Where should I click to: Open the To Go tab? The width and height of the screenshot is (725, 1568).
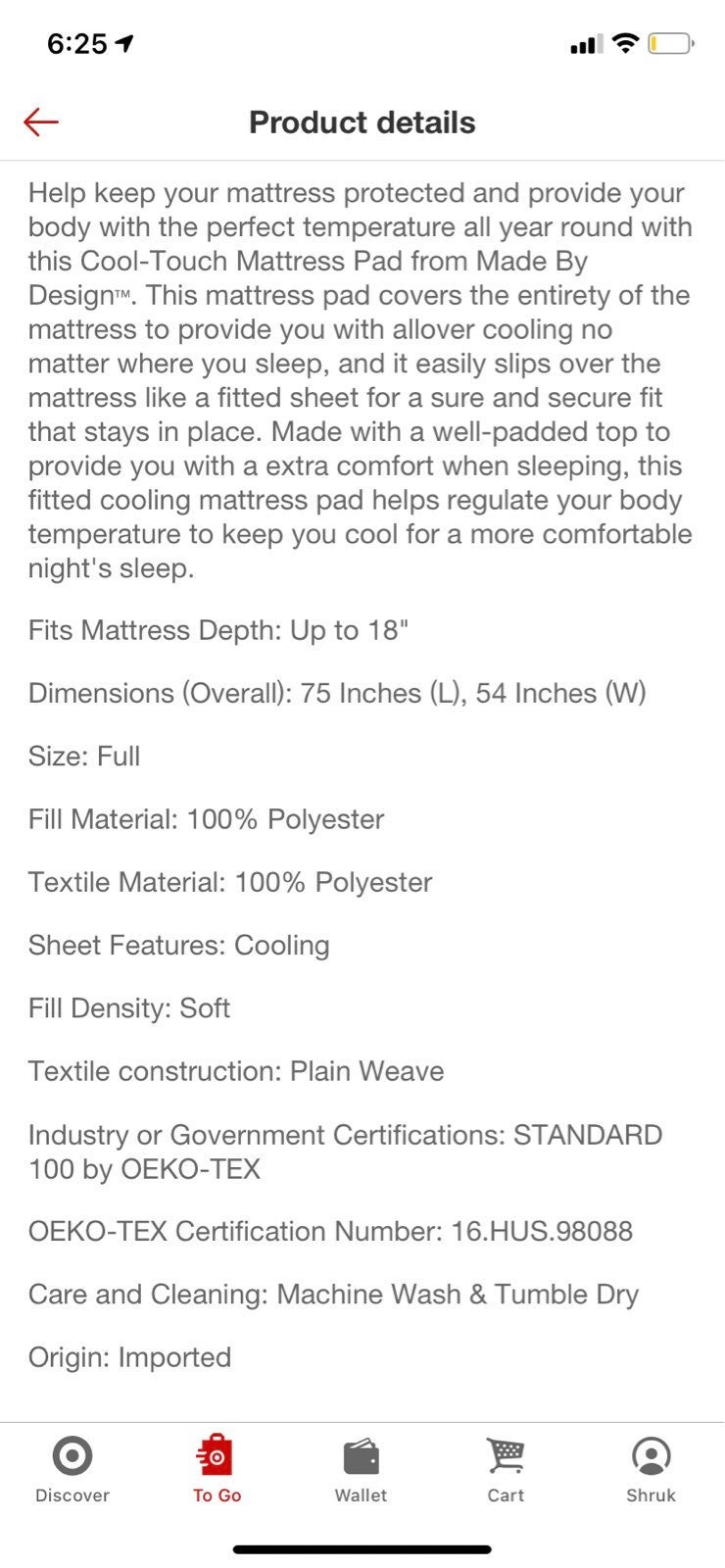click(217, 1469)
